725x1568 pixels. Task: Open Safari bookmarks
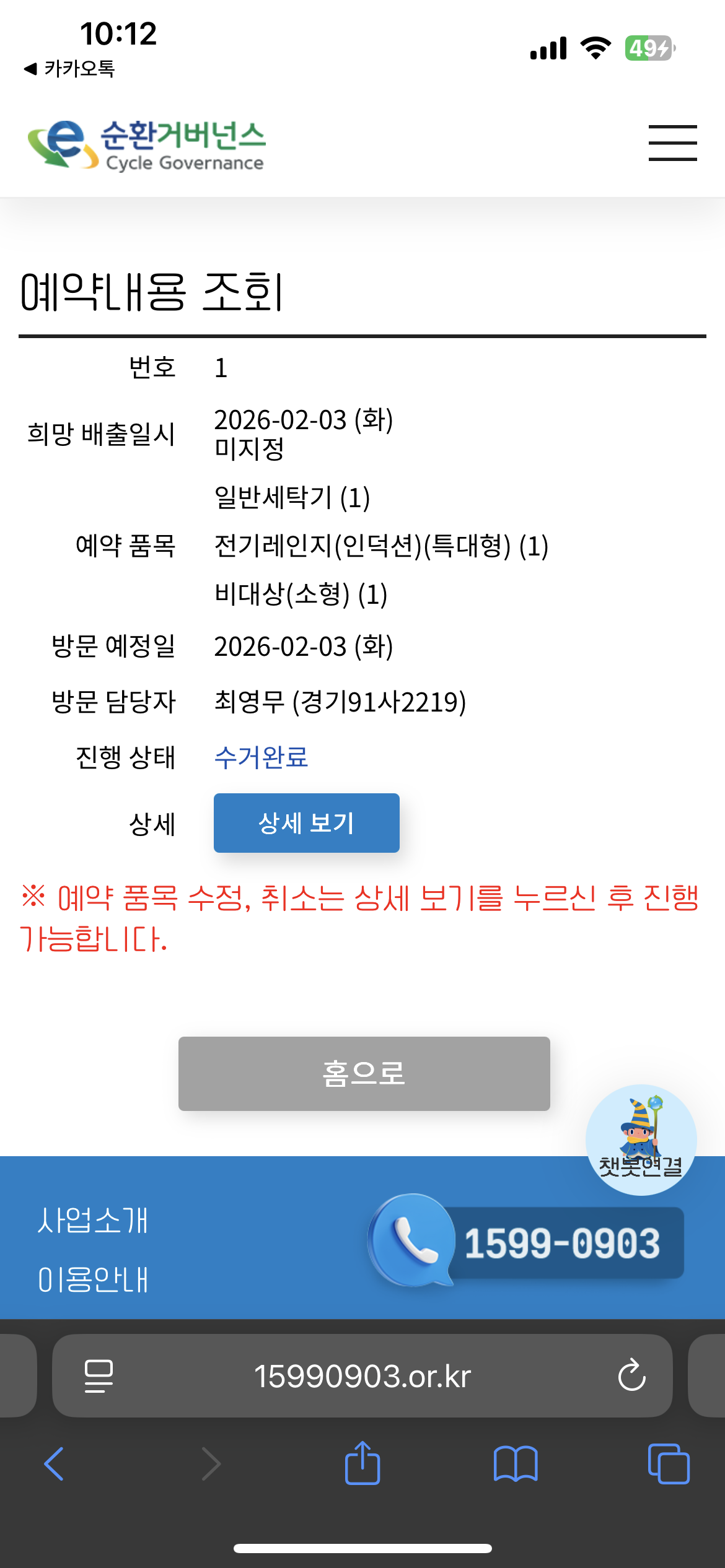515,1464
